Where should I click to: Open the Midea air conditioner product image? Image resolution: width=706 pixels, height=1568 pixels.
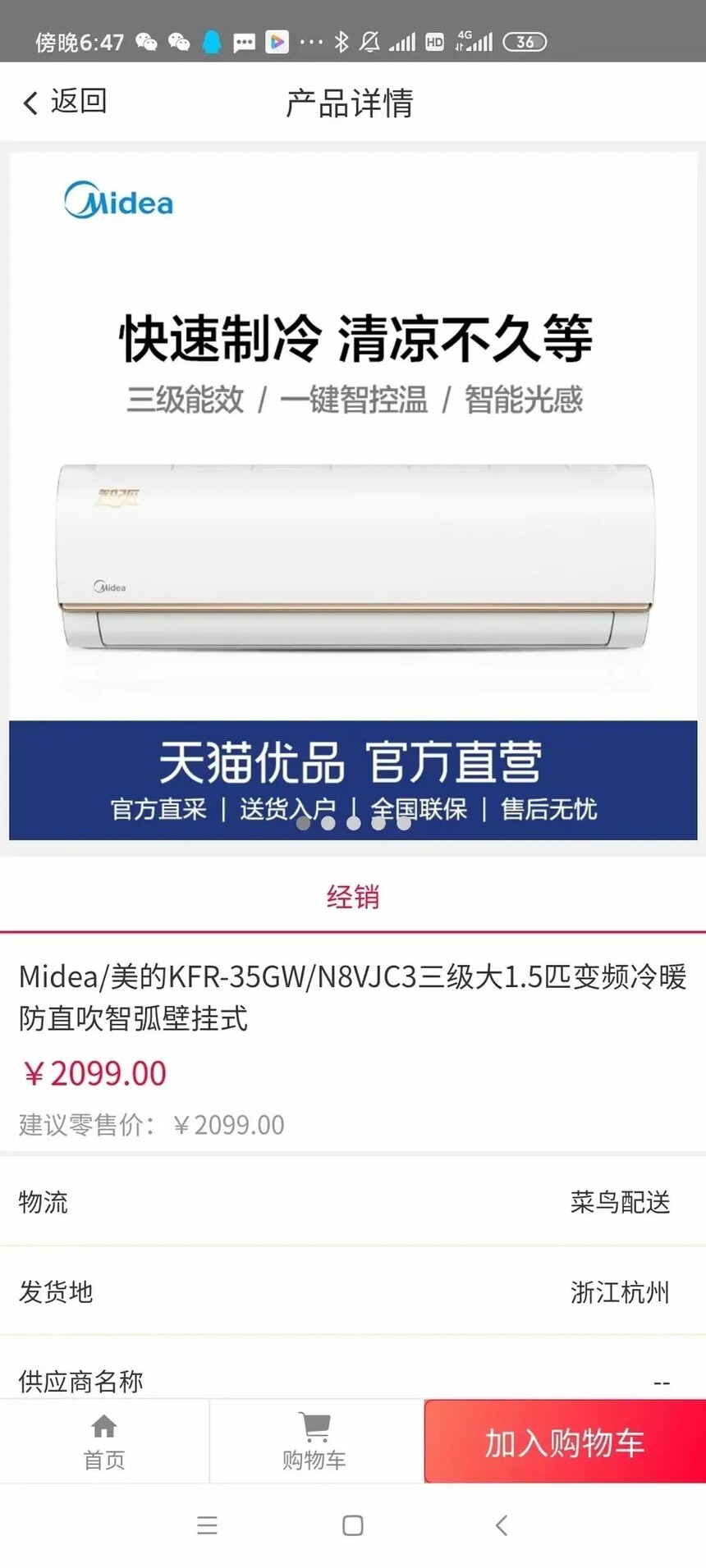[x=353, y=496]
